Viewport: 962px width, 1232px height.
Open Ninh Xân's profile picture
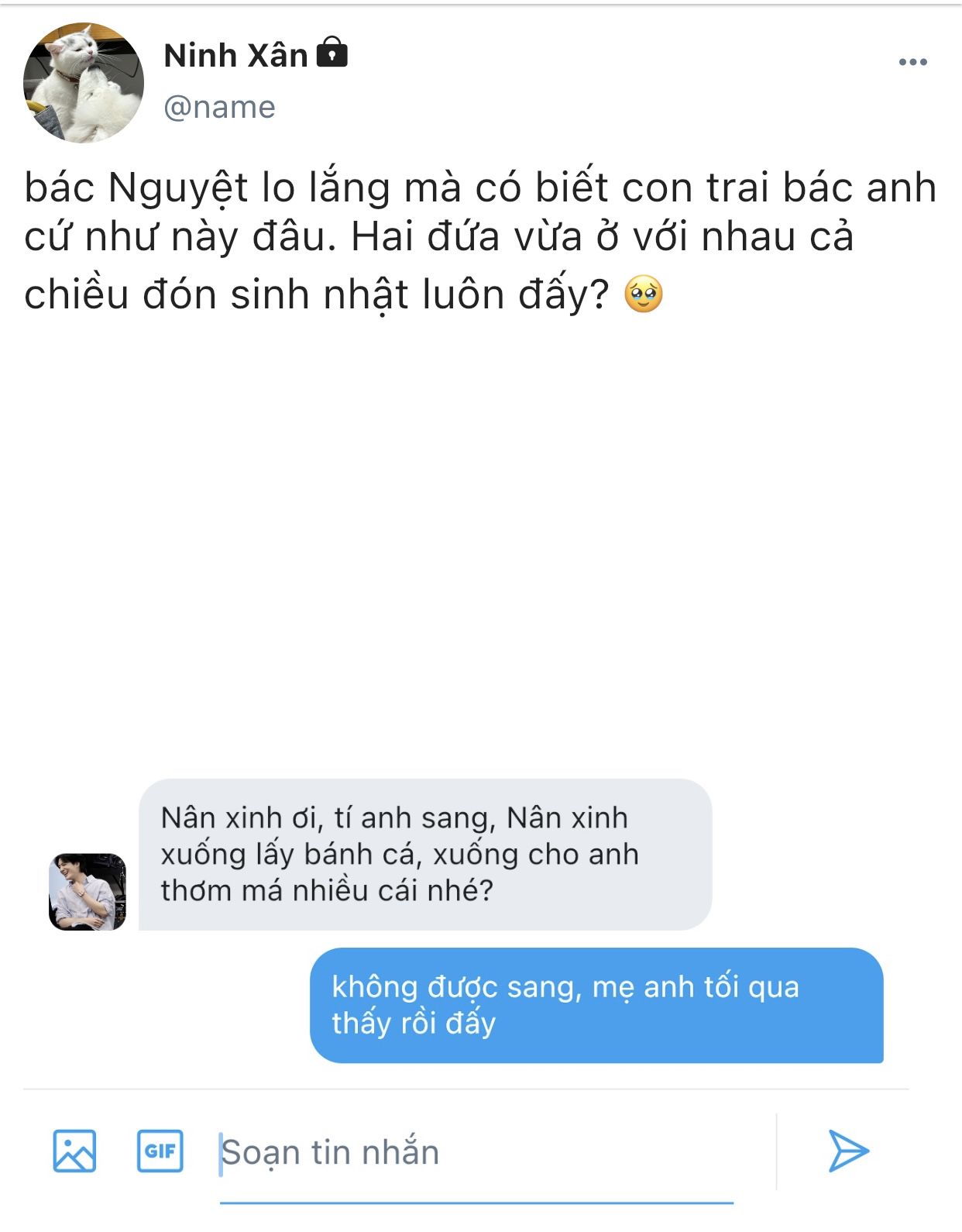84,83
